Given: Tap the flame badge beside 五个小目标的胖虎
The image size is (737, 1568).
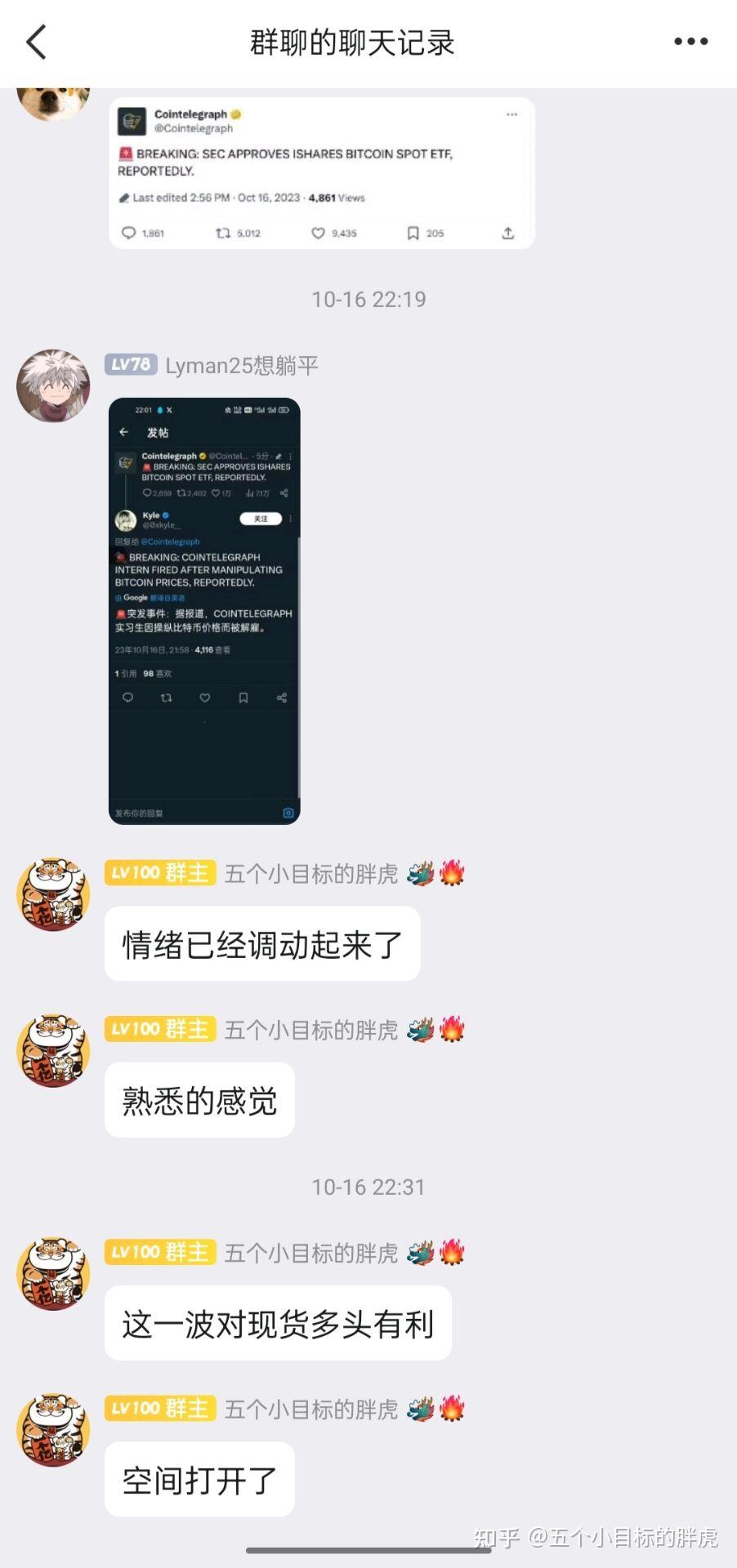Looking at the screenshot, I should [451, 873].
